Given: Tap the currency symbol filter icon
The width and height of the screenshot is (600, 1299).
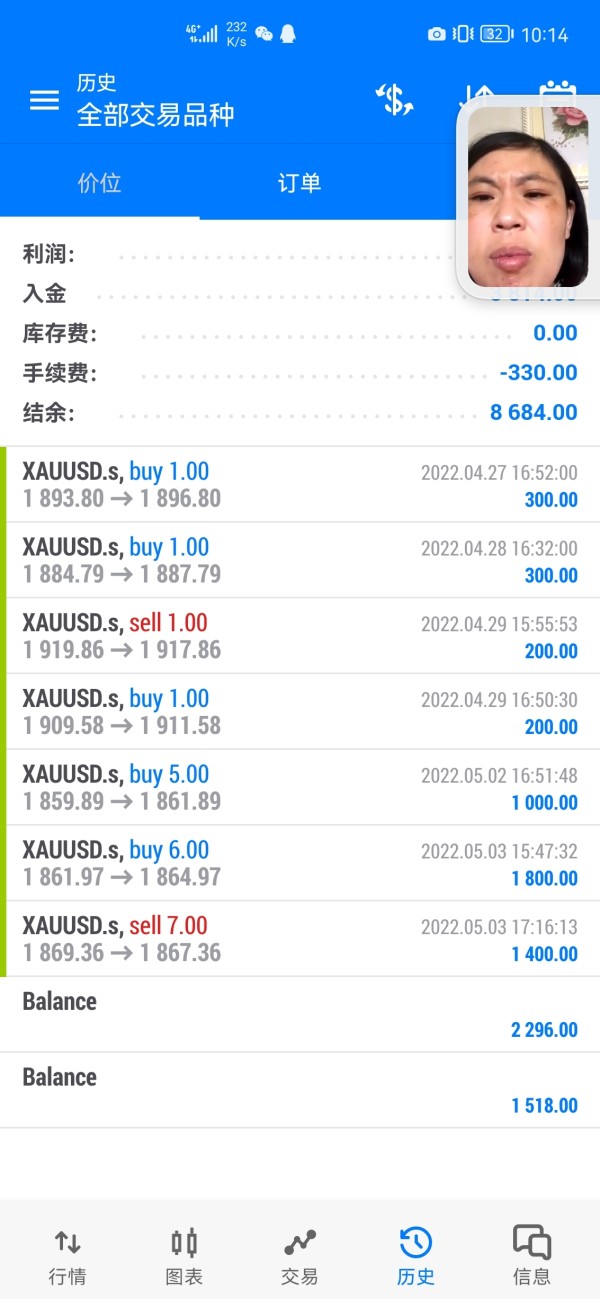Looking at the screenshot, I should 394,100.
